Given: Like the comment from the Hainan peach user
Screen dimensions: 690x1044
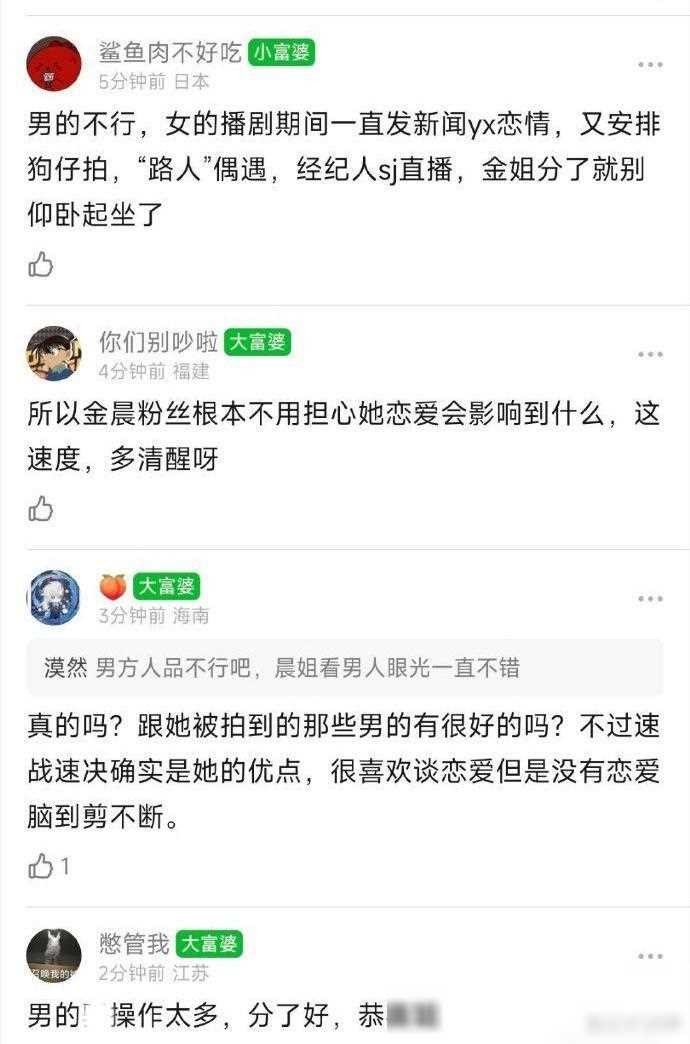Looking at the screenshot, I should [x=41, y=866].
